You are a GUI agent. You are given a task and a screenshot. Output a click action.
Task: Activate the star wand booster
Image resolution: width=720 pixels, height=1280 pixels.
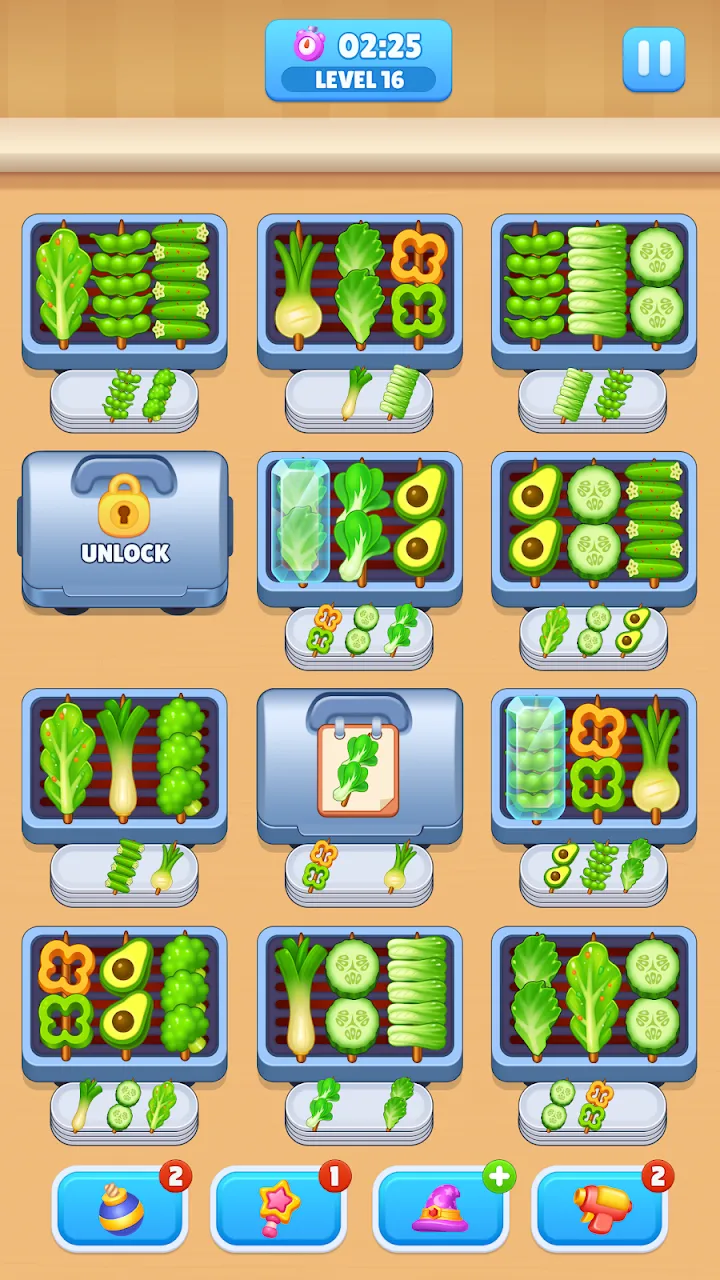click(279, 1208)
